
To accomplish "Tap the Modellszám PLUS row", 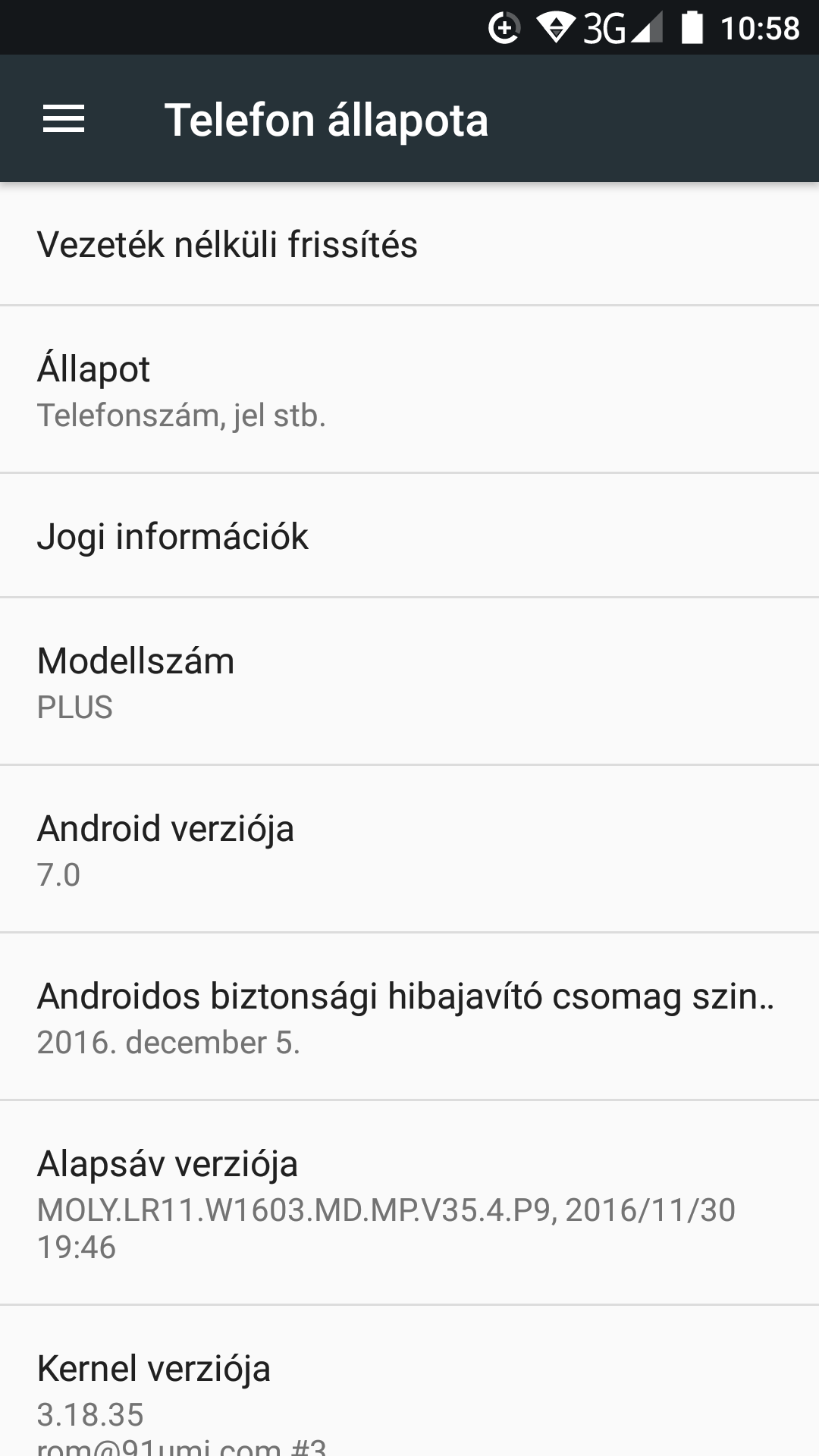I will point(409,681).
